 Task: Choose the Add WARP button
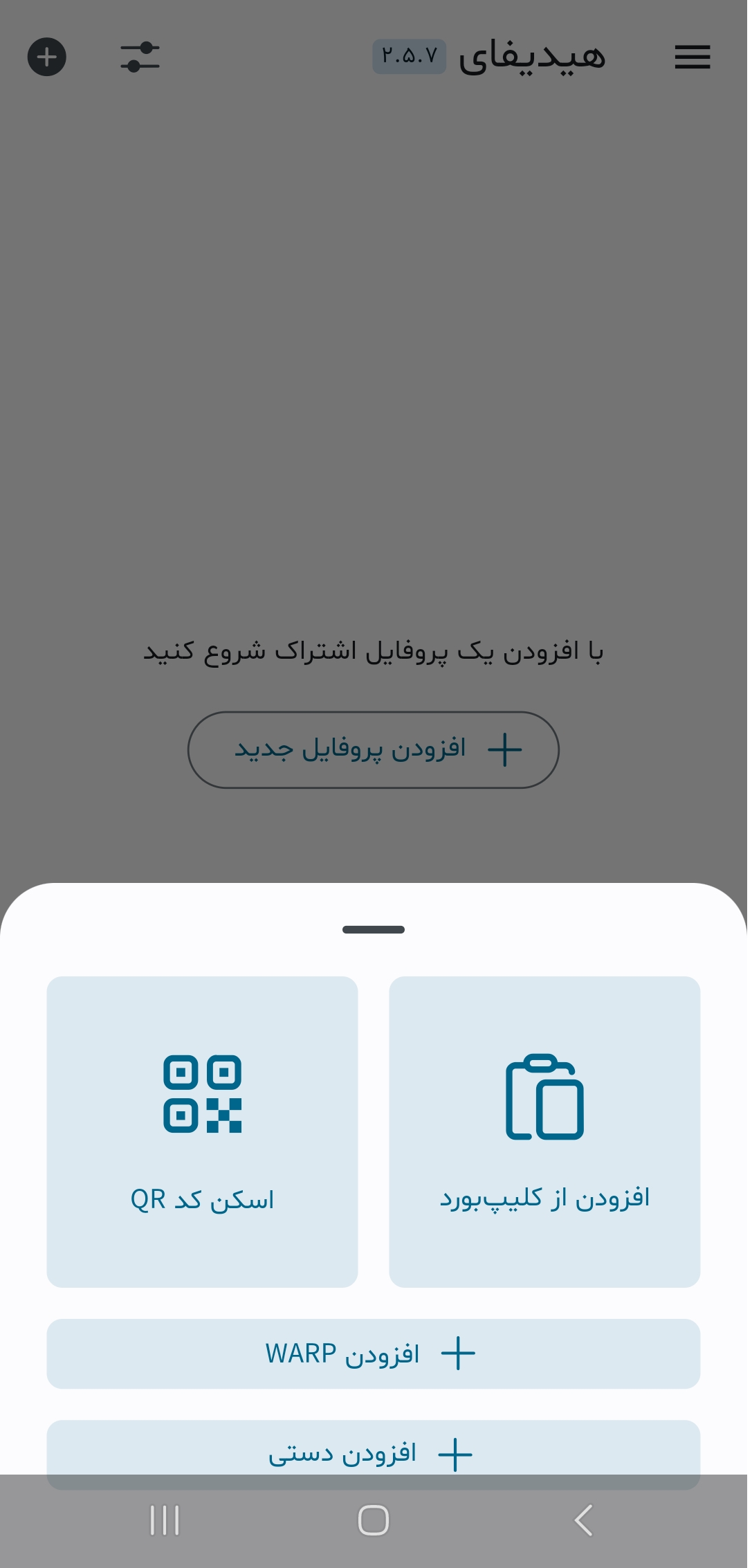click(374, 1353)
